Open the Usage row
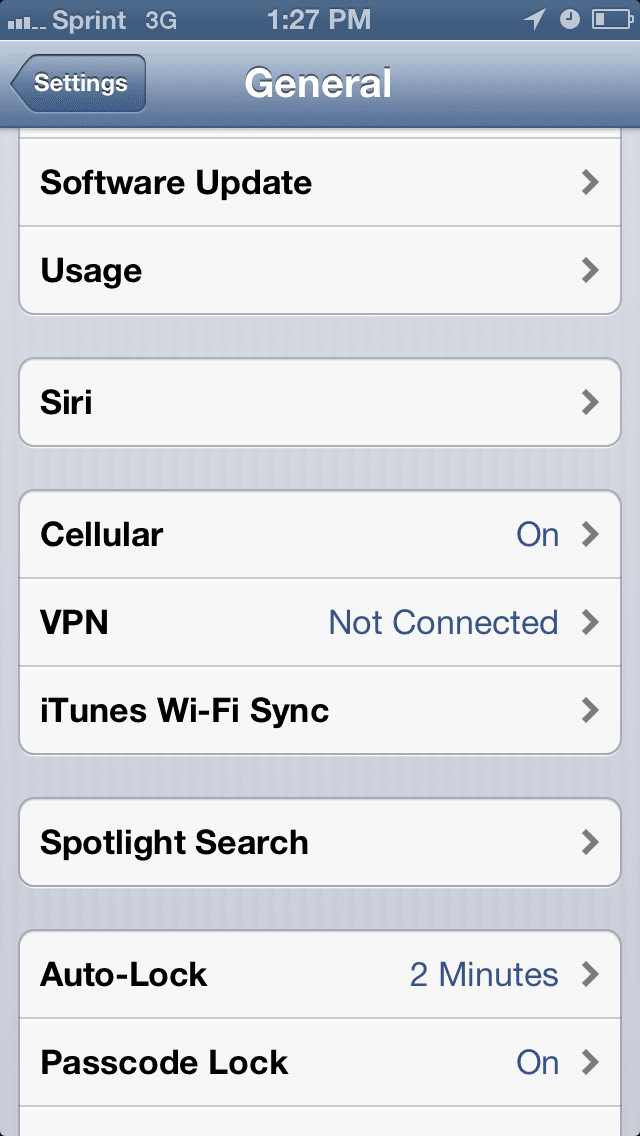Screen dimensions: 640x1136 coord(320,271)
